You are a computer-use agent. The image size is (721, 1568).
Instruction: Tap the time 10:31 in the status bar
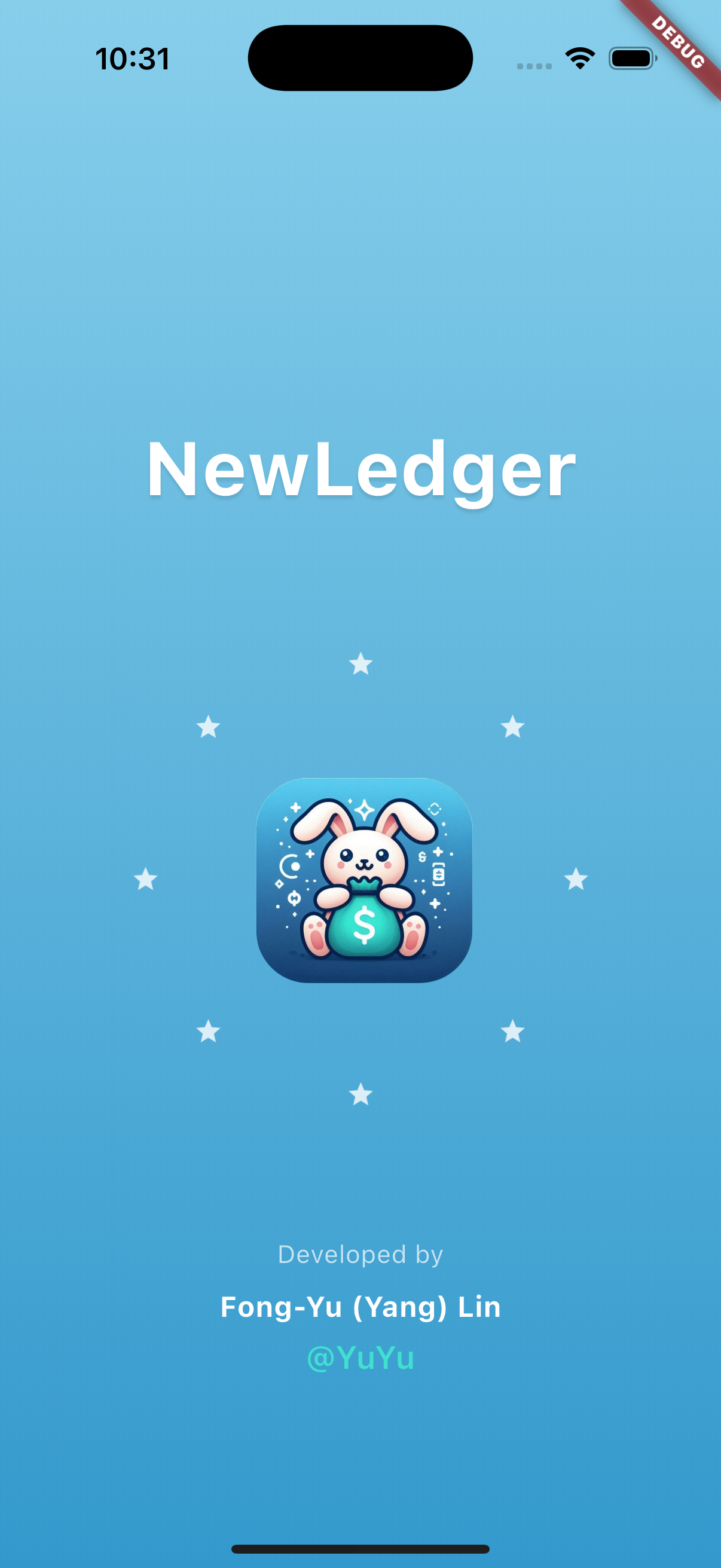pos(133,57)
